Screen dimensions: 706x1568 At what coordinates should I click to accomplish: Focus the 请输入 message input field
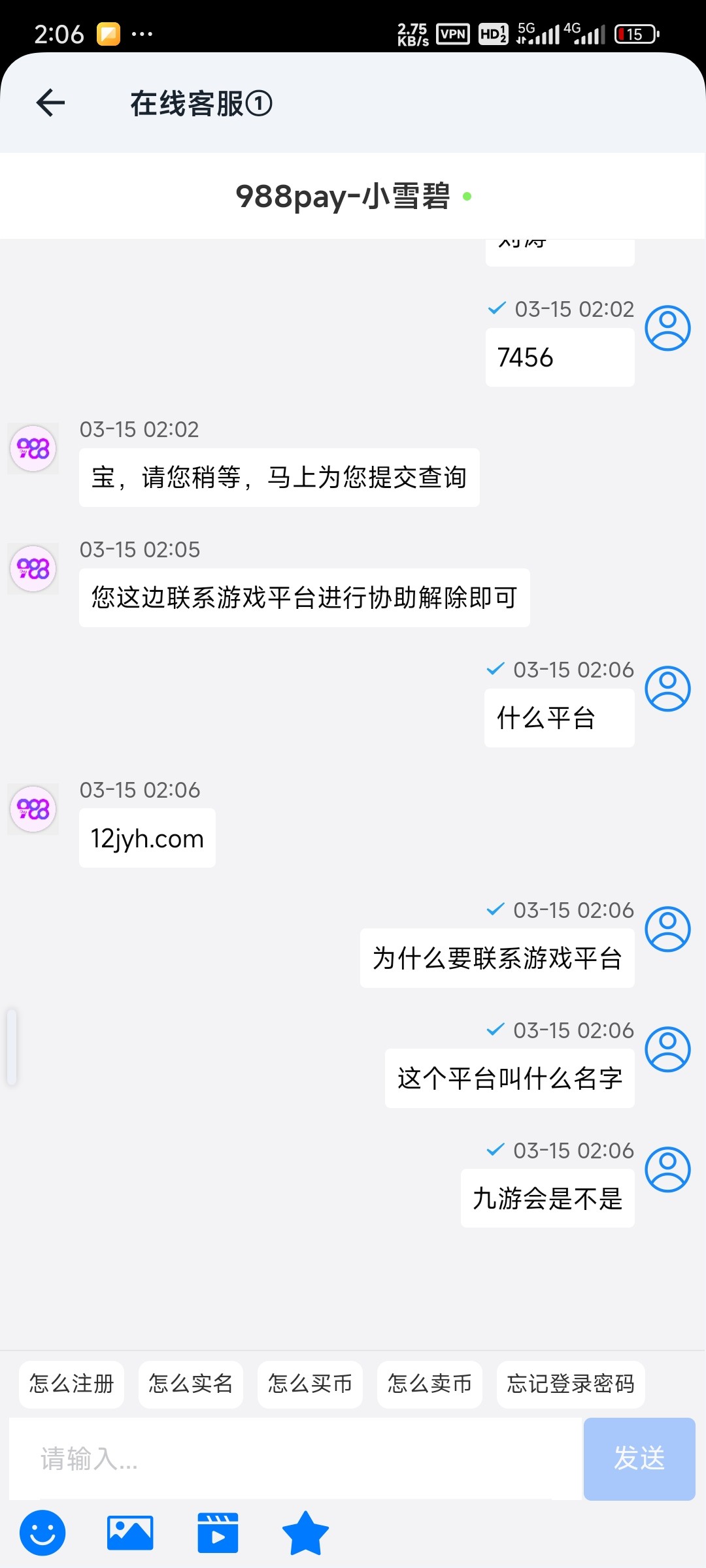coord(295,1458)
